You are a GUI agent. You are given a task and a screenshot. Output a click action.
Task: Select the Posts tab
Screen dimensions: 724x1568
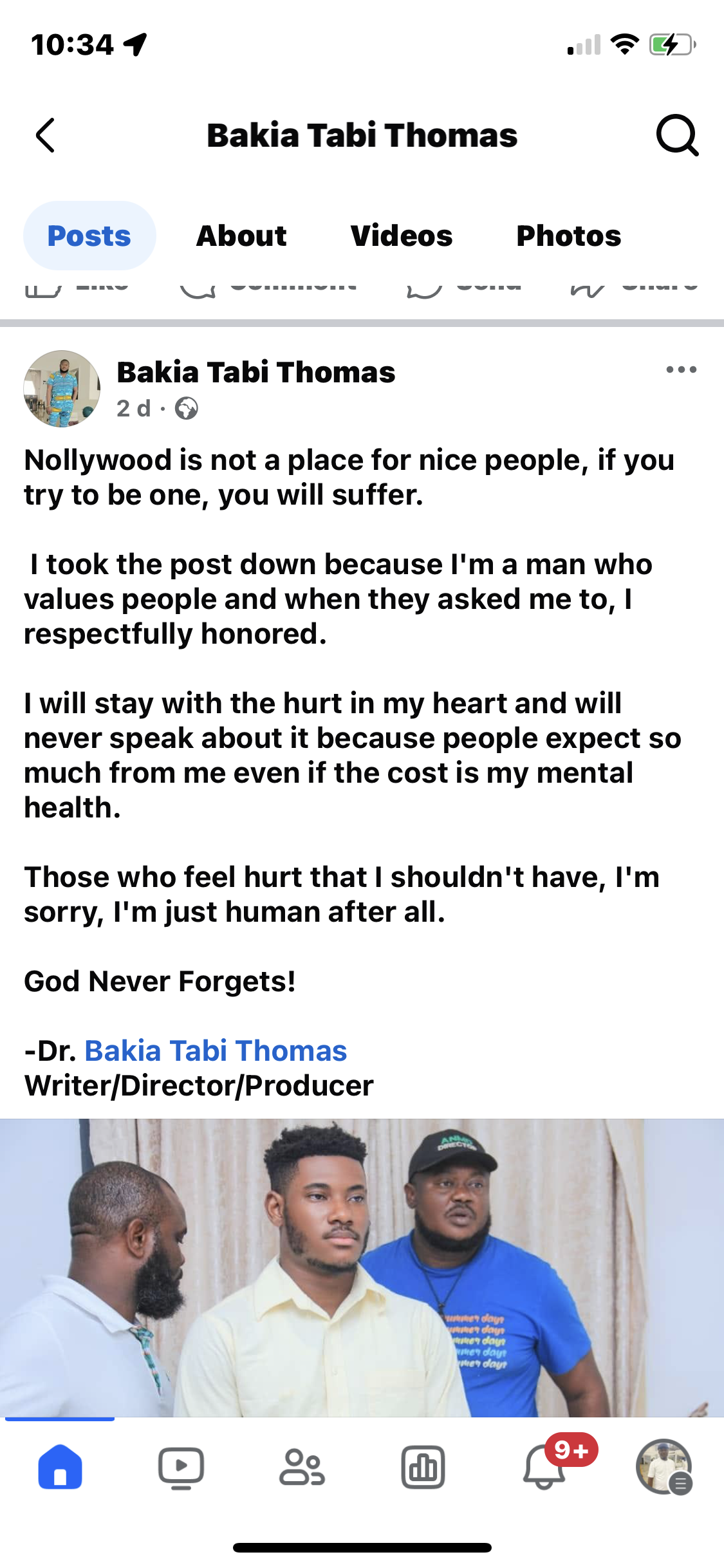(89, 236)
